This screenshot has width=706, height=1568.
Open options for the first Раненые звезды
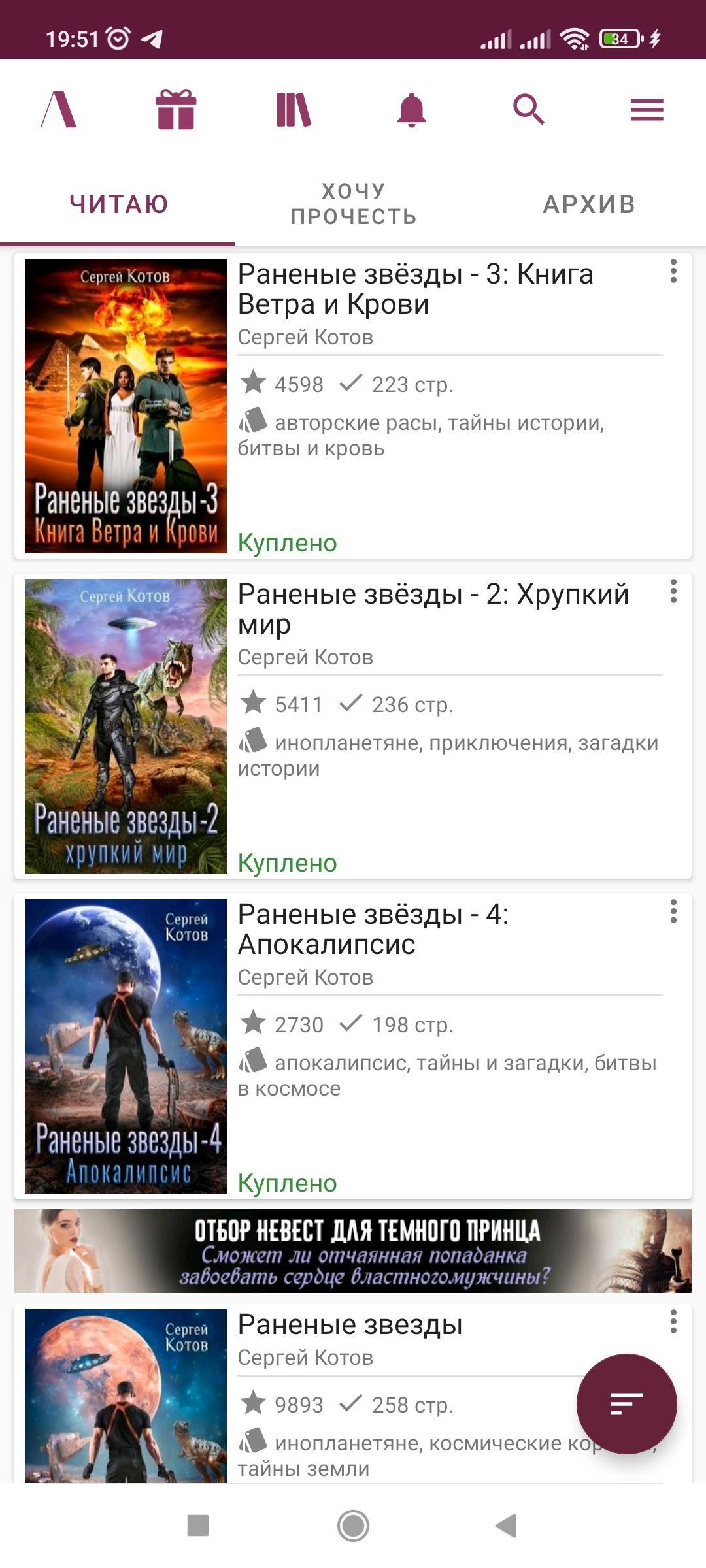[673, 1322]
